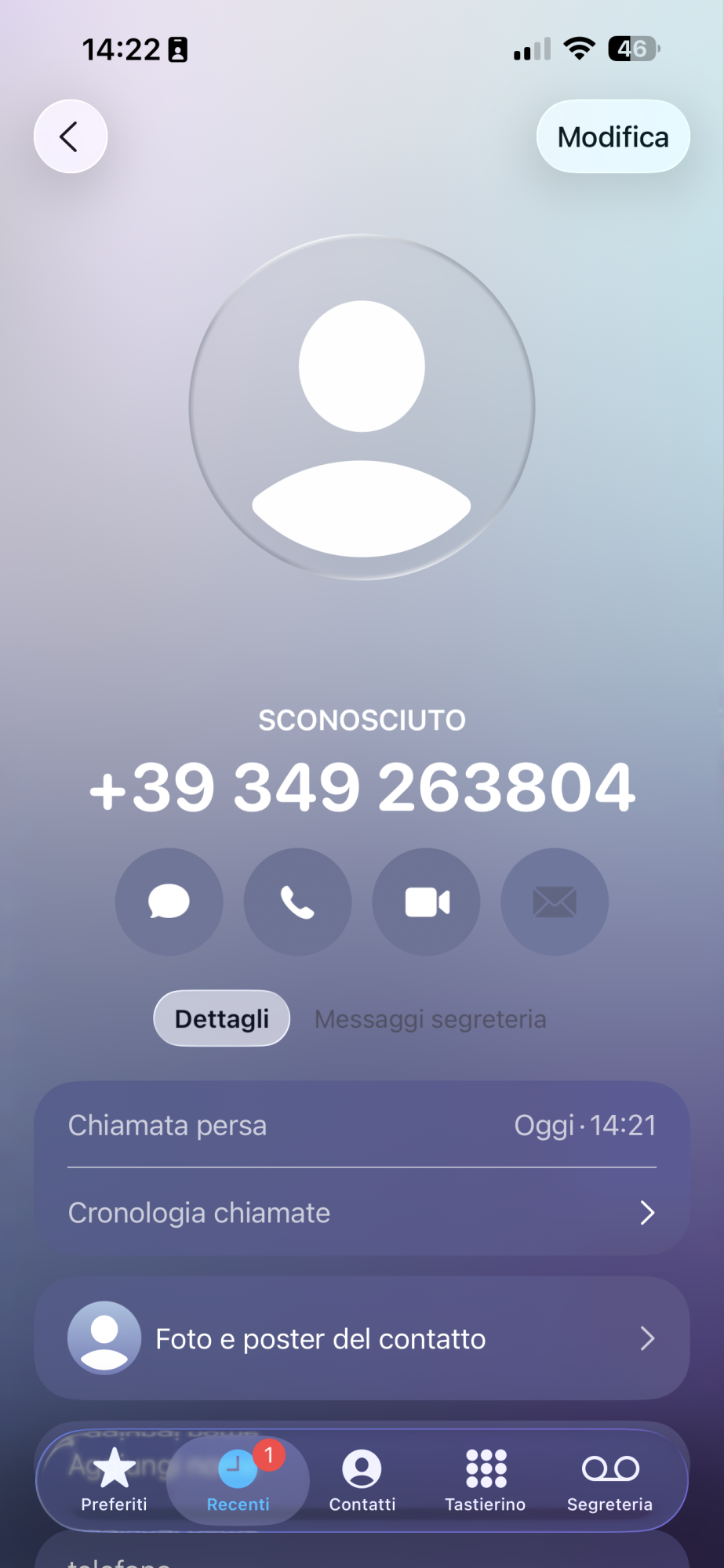Select the Dettagli segment
724x1568 pixels.
pos(221,1018)
